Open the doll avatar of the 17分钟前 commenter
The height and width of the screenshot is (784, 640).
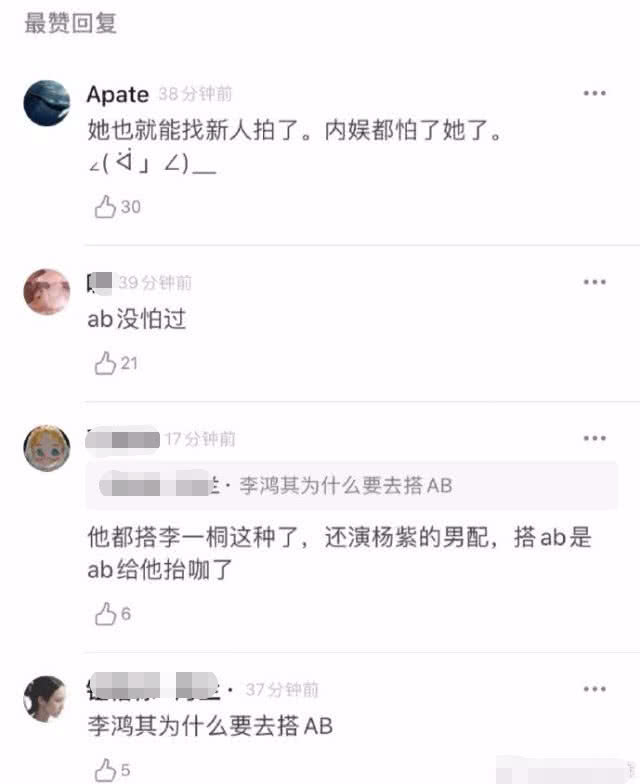pyautogui.click(x=47, y=448)
